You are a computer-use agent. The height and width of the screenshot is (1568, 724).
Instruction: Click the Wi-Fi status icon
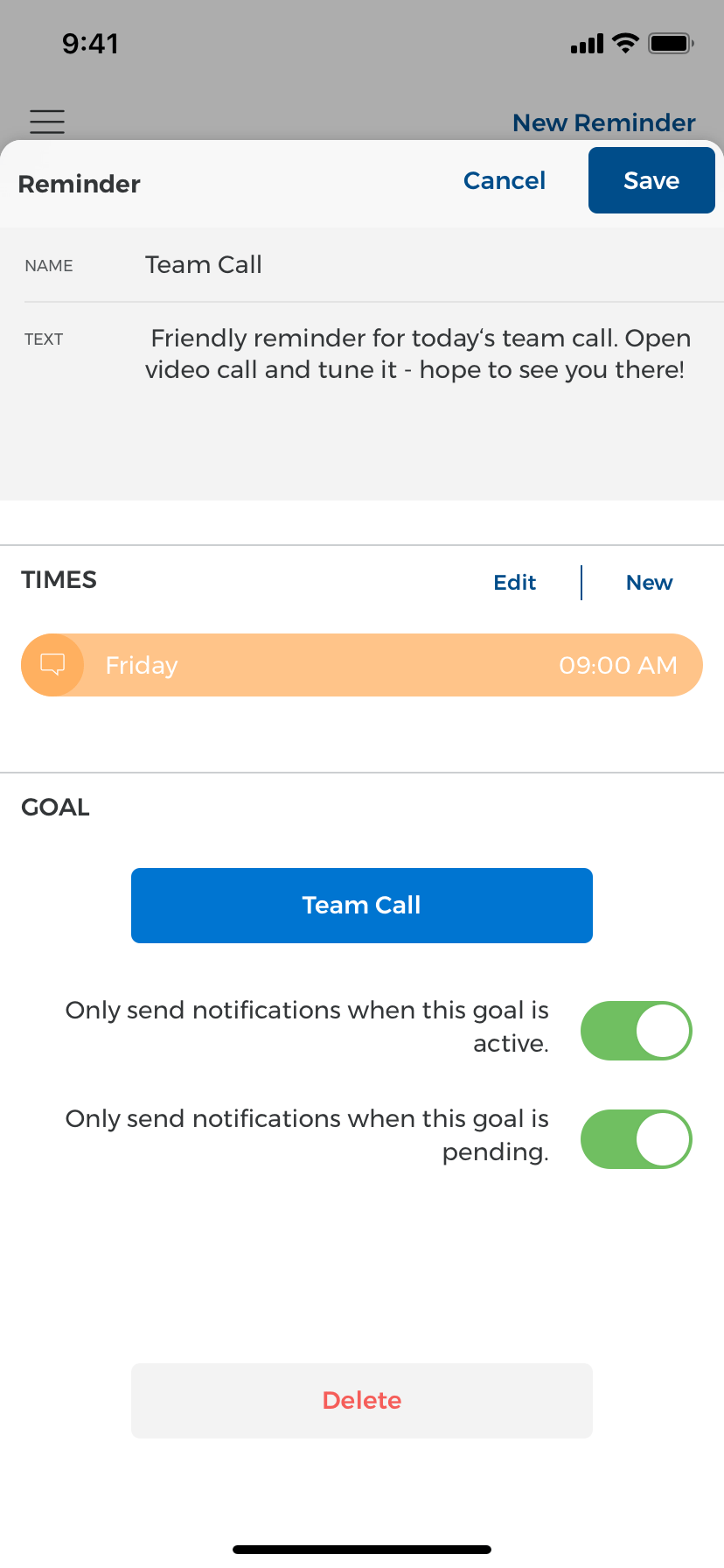623,43
